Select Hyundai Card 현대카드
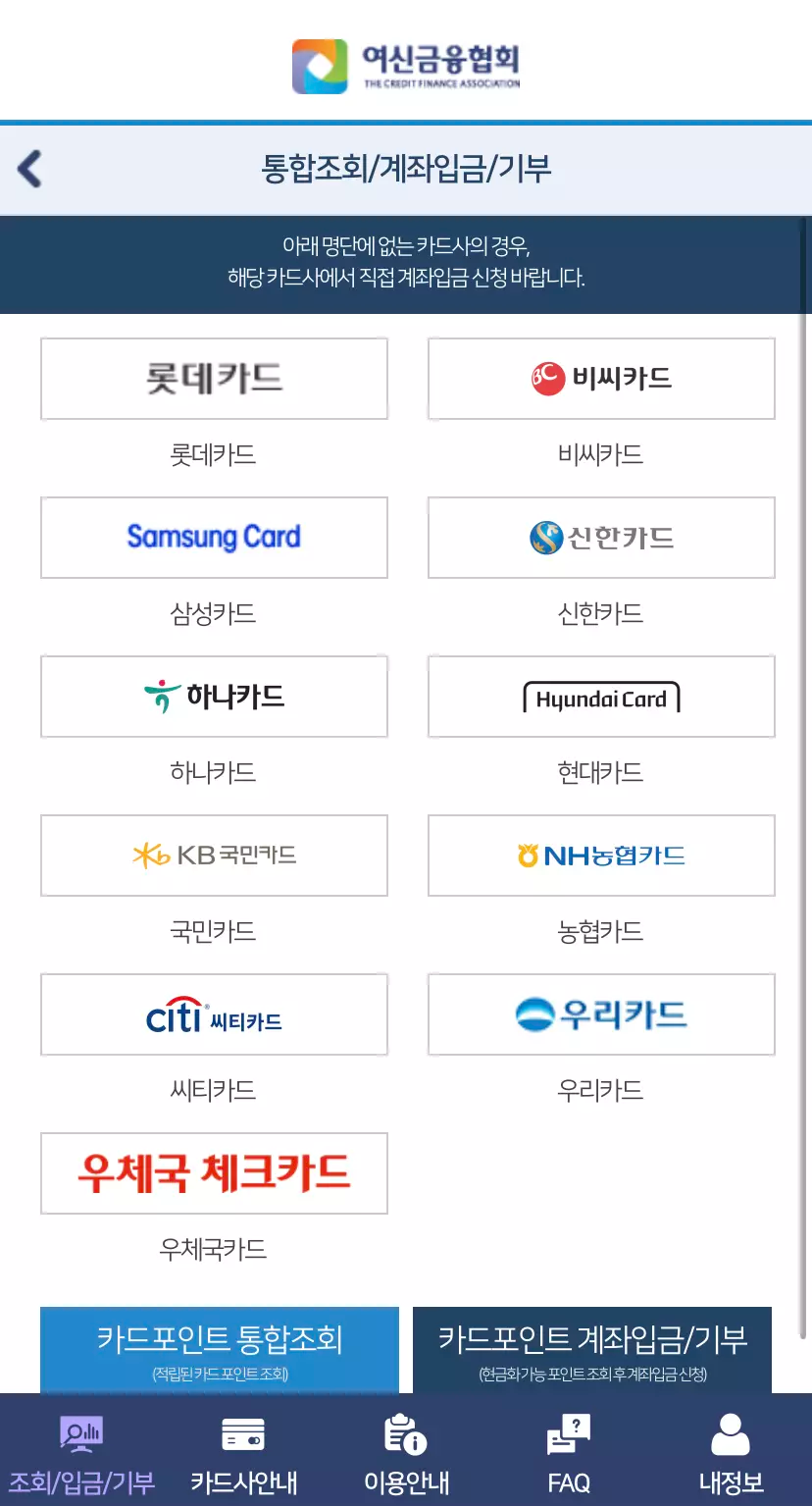Image resolution: width=812 pixels, height=1506 pixels. pyautogui.click(x=601, y=697)
